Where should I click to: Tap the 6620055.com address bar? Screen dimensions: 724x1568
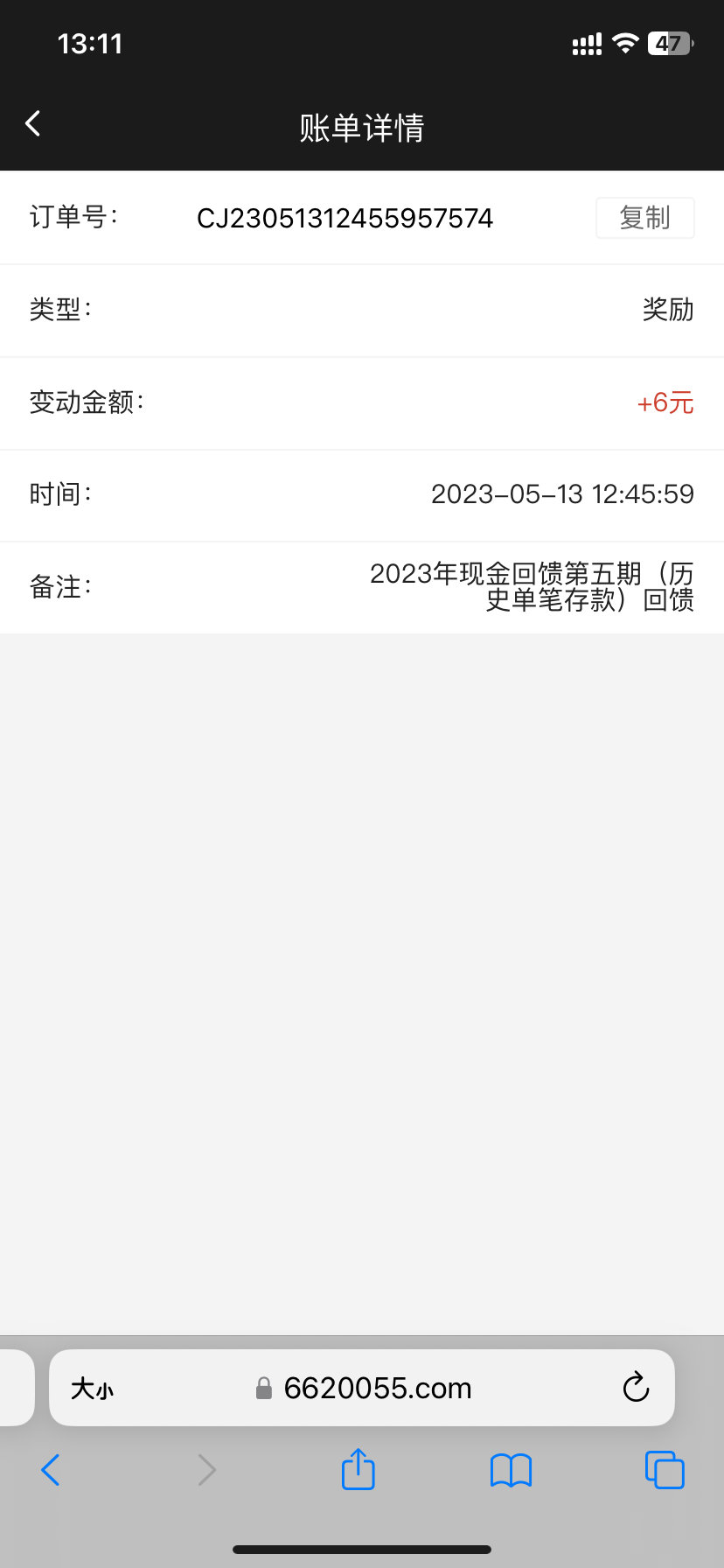pos(377,1388)
